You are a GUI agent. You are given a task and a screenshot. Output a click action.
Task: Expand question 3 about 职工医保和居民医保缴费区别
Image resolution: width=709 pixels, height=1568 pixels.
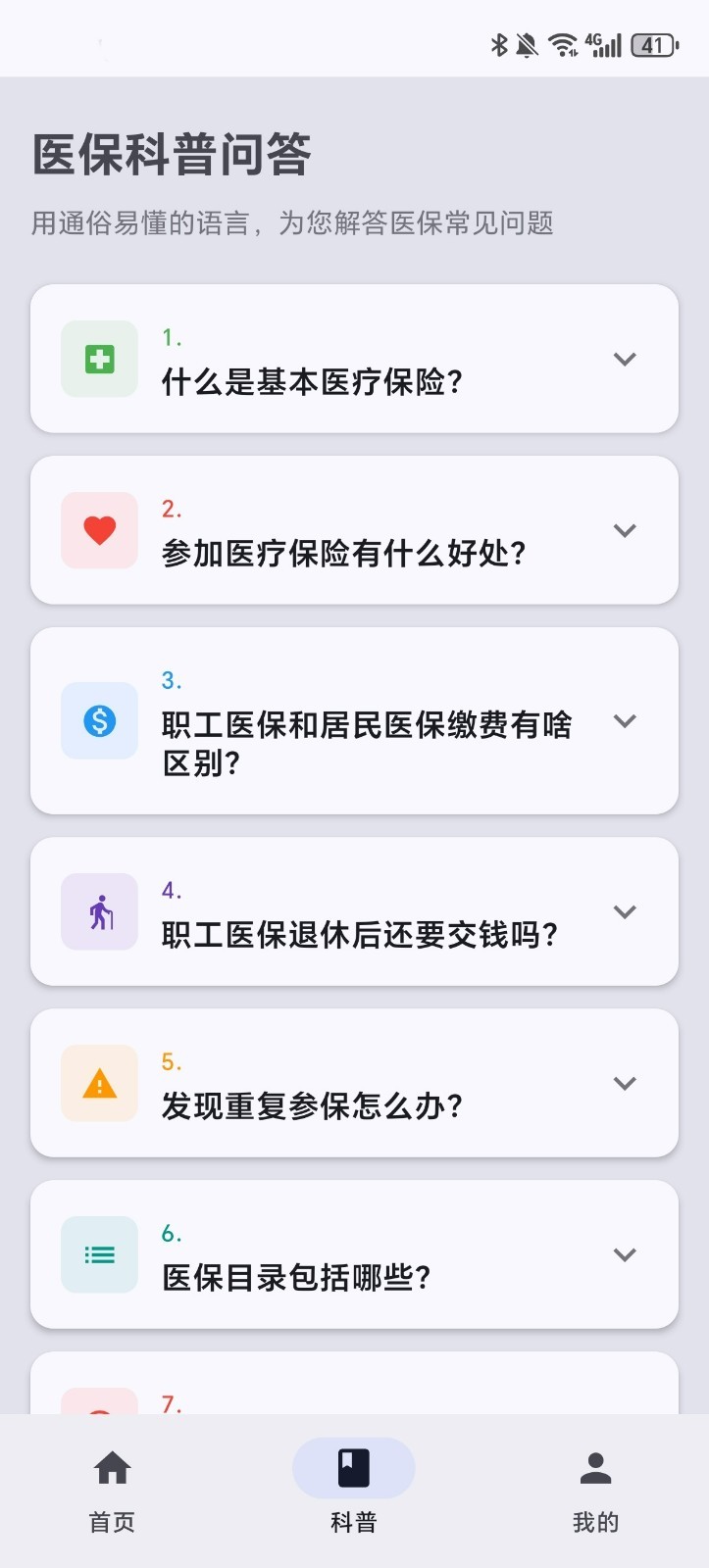[x=625, y=721]
